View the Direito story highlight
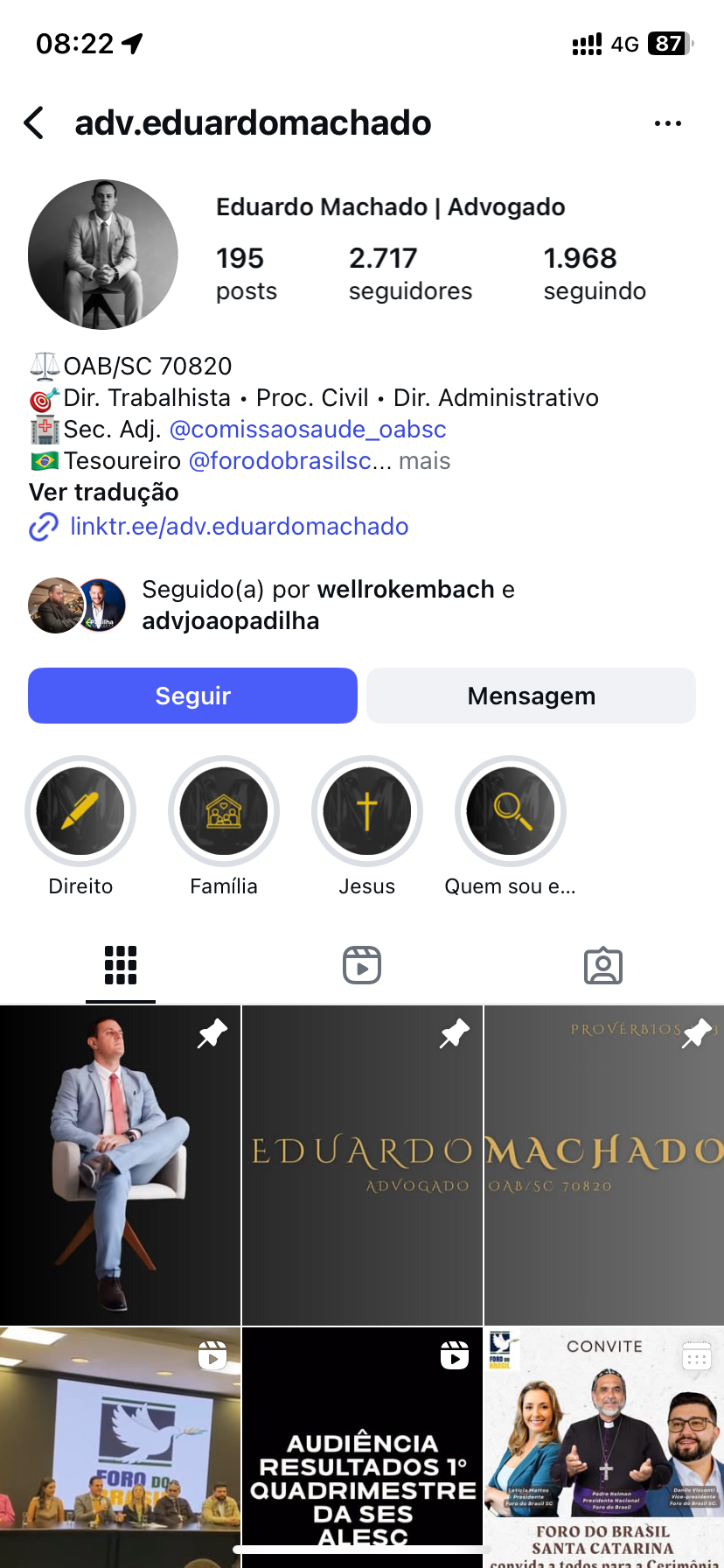Image resolution: width=724 pixels, height=1568 pixels. point(80,811)
